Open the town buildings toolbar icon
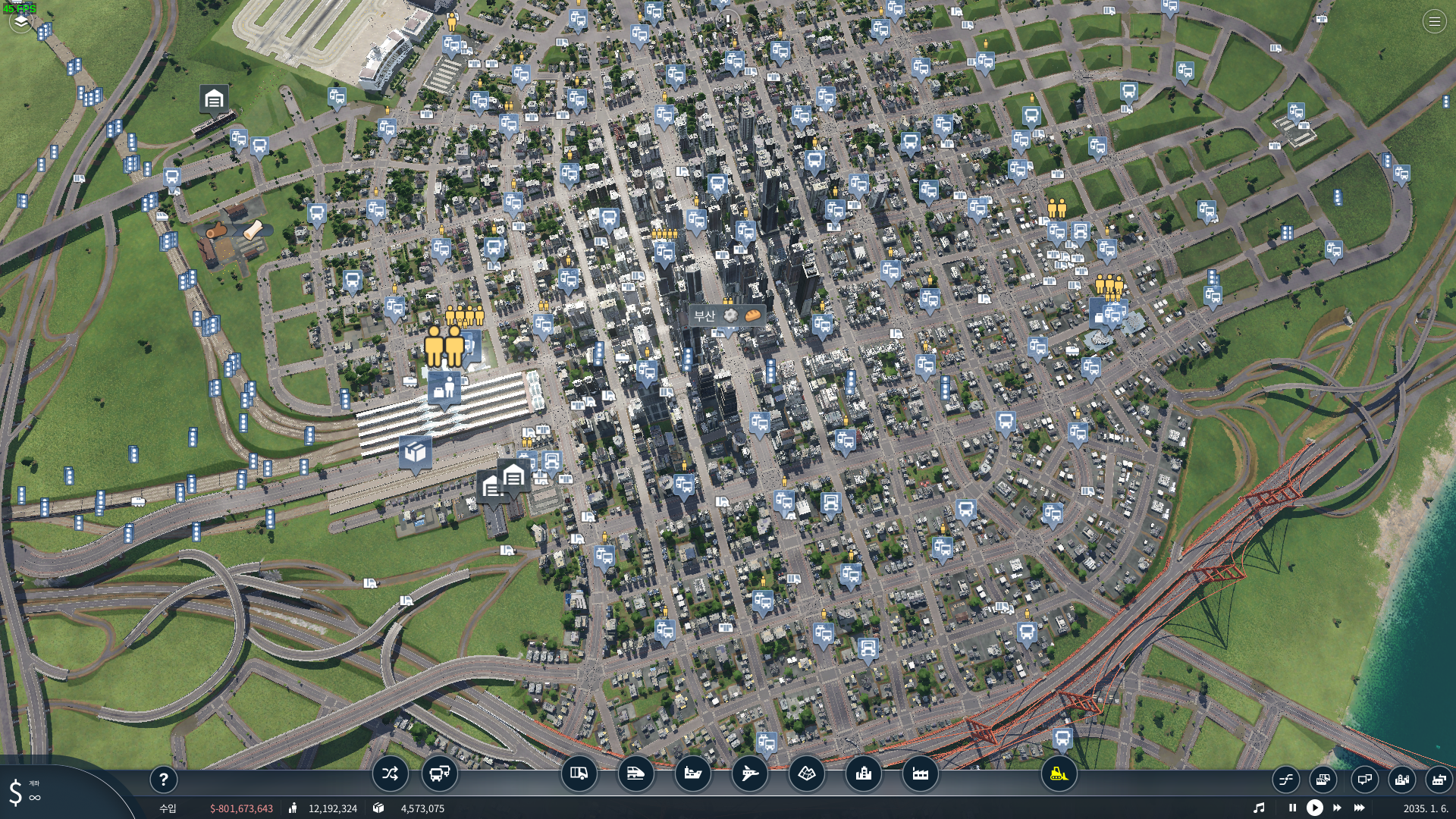 tap(863, 774)
